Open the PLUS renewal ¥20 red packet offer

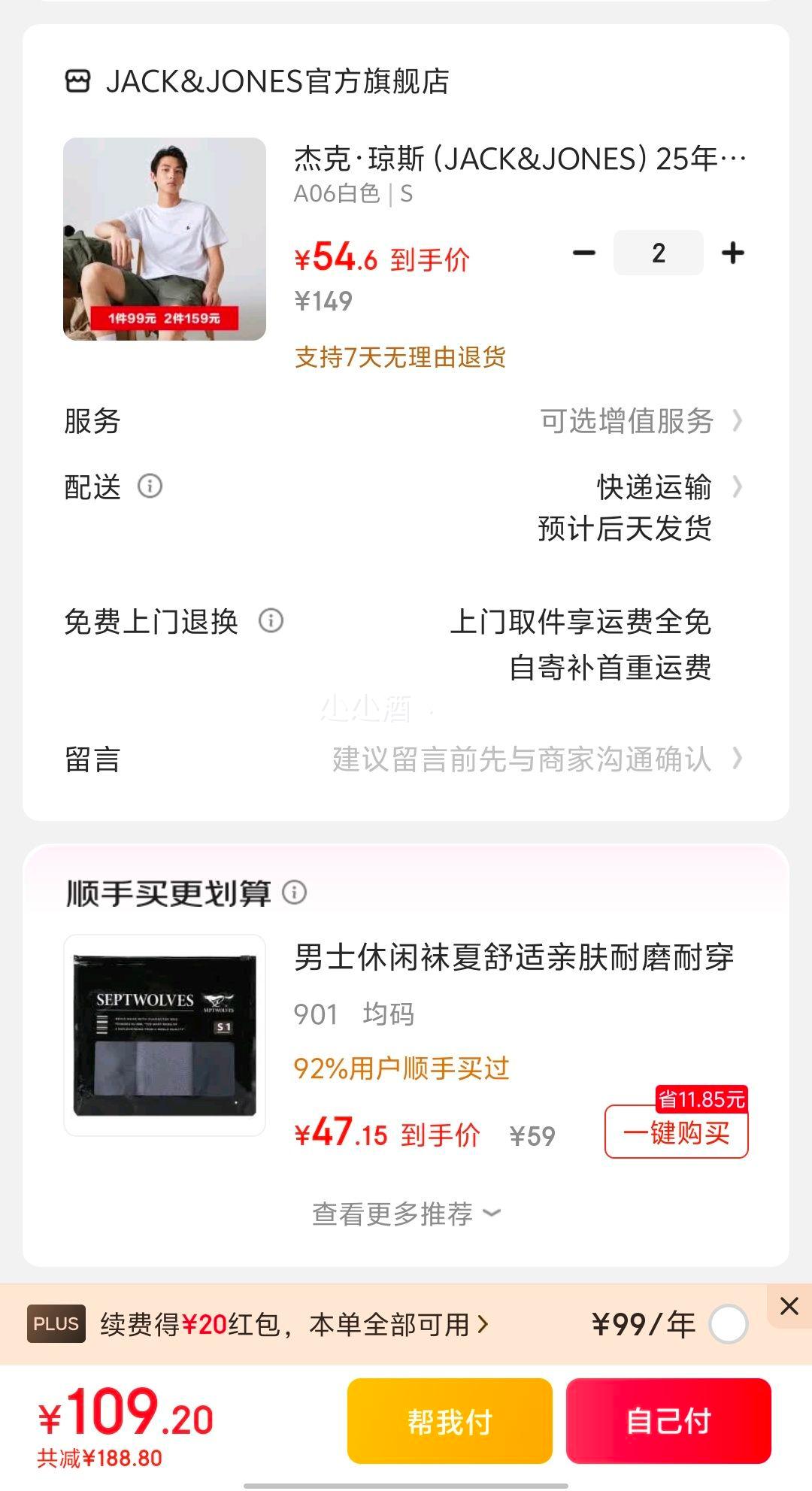click(293, 1324)
